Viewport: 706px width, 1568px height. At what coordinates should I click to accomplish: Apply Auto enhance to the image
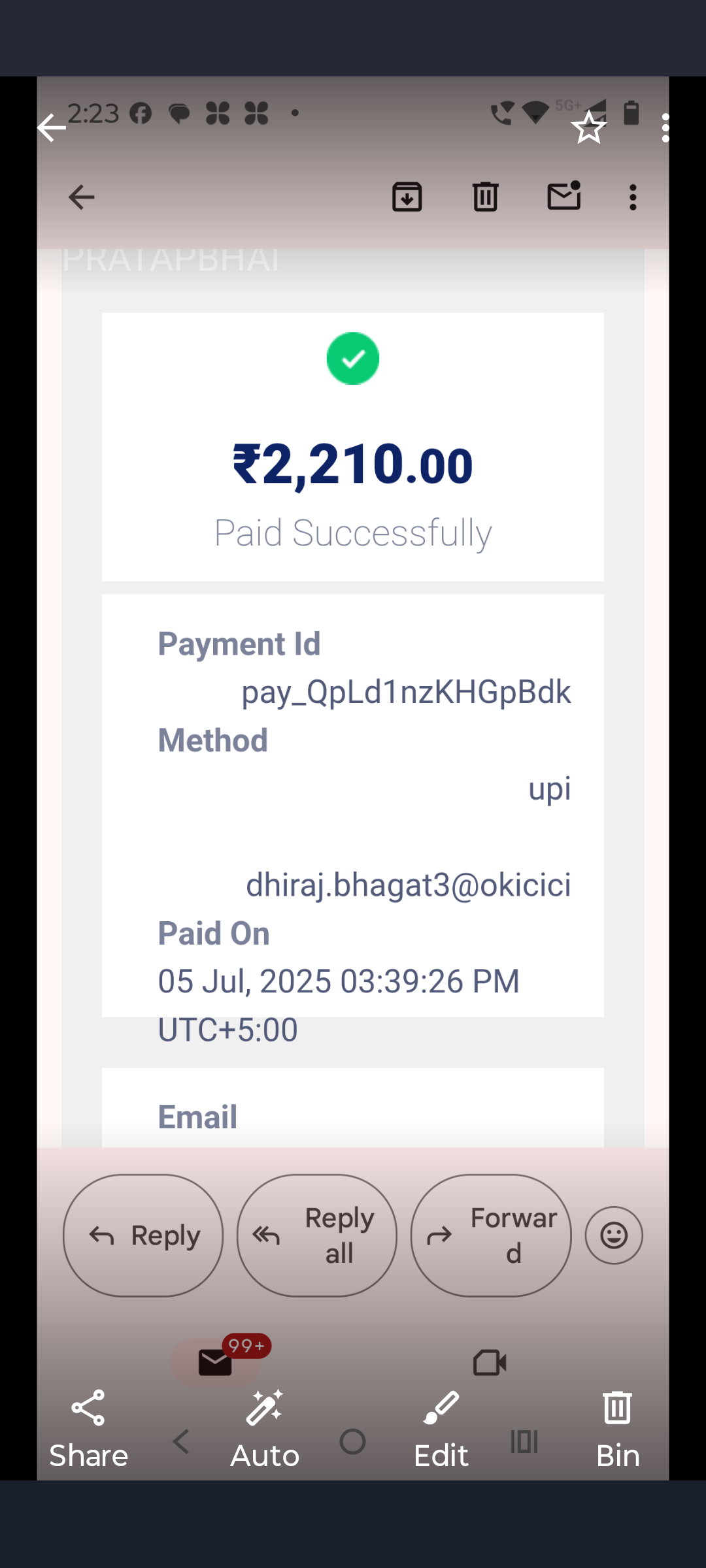pos(265,1429)
